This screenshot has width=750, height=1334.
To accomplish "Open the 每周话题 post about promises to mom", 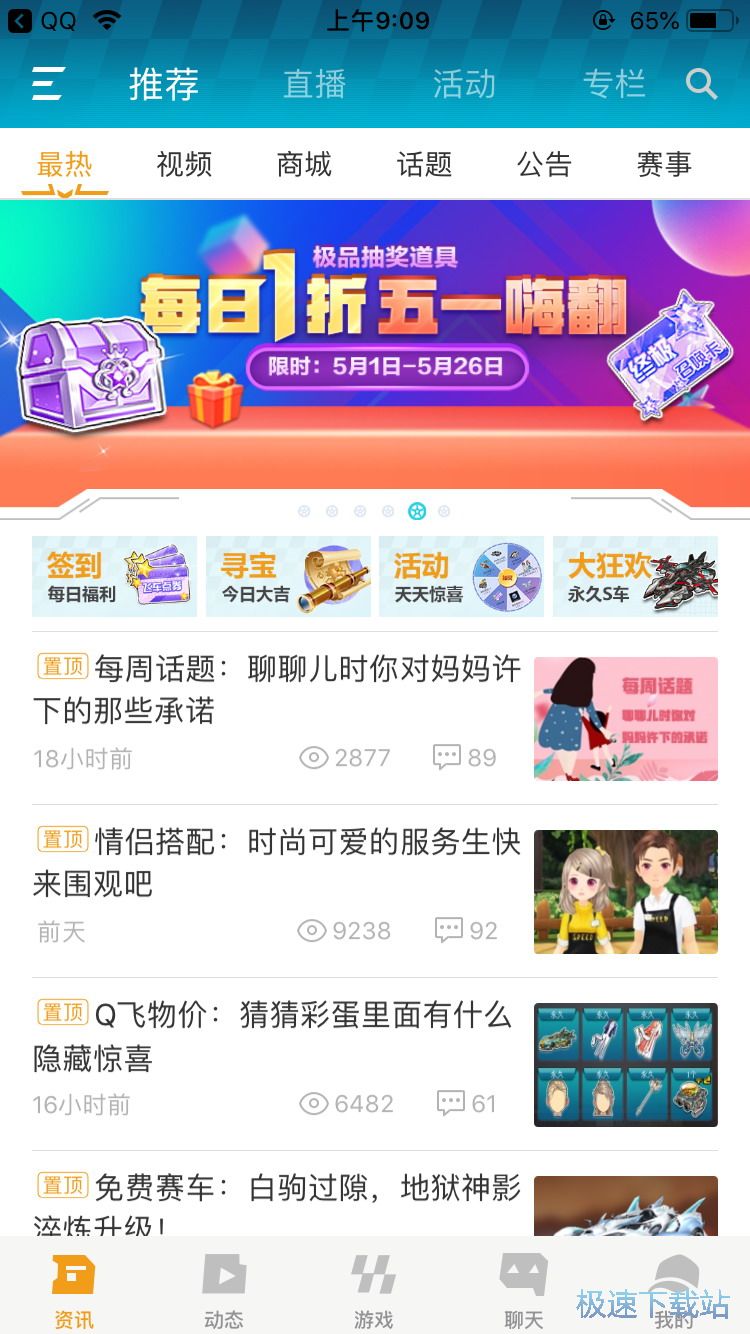I will coord(278,690).
